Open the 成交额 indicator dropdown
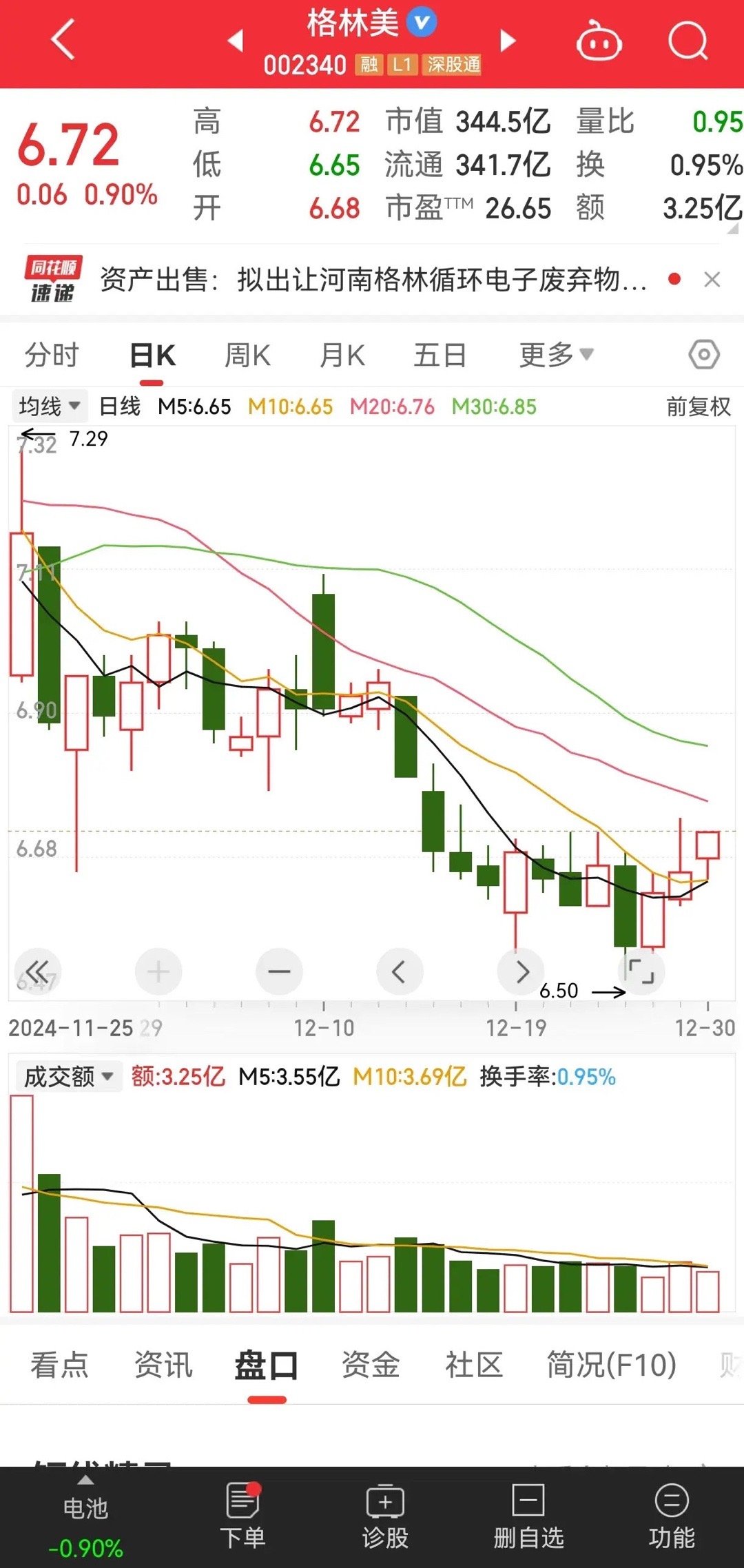Viewport: 744px width, 1568px height. 68,1076
